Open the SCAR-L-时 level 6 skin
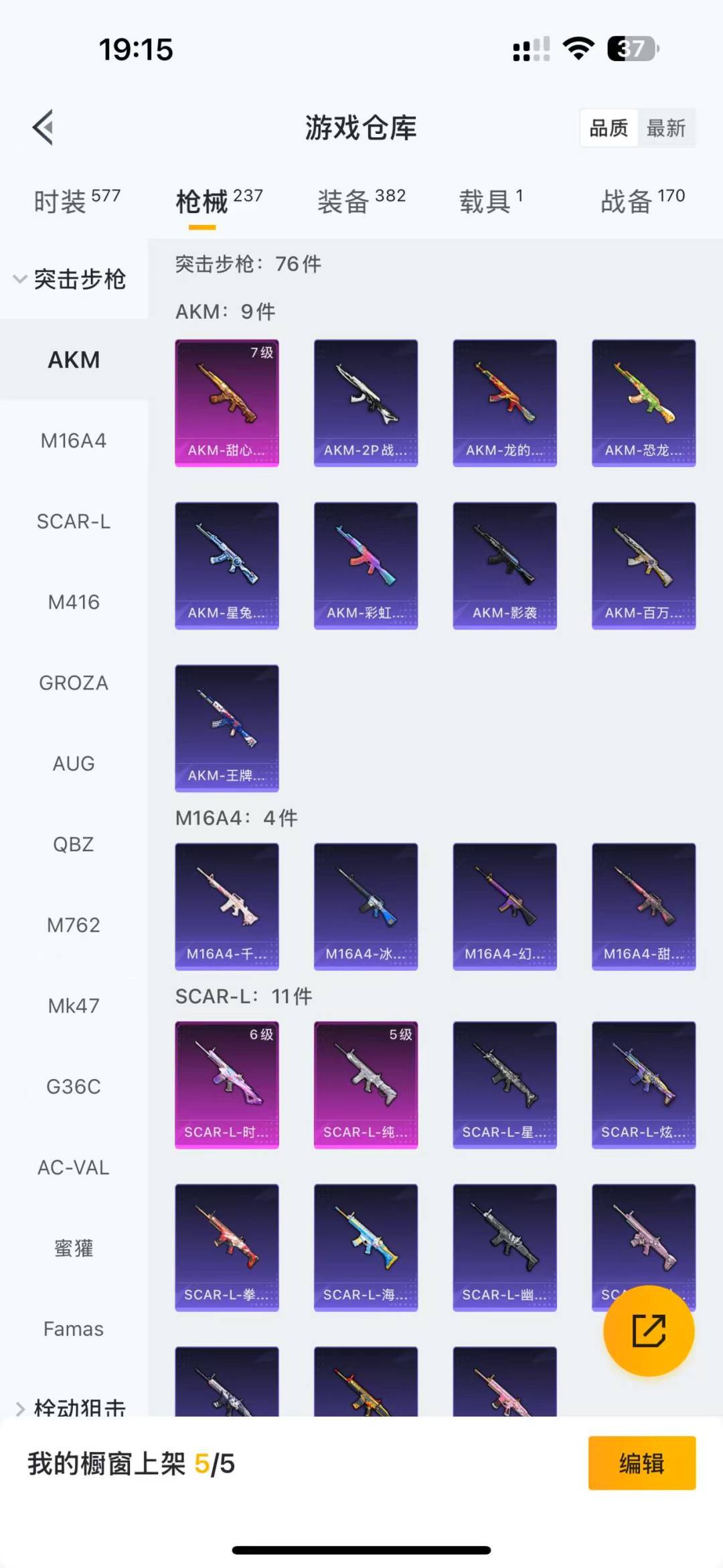The height and width of the screenshot is (1568, 723). (227, 1084)
